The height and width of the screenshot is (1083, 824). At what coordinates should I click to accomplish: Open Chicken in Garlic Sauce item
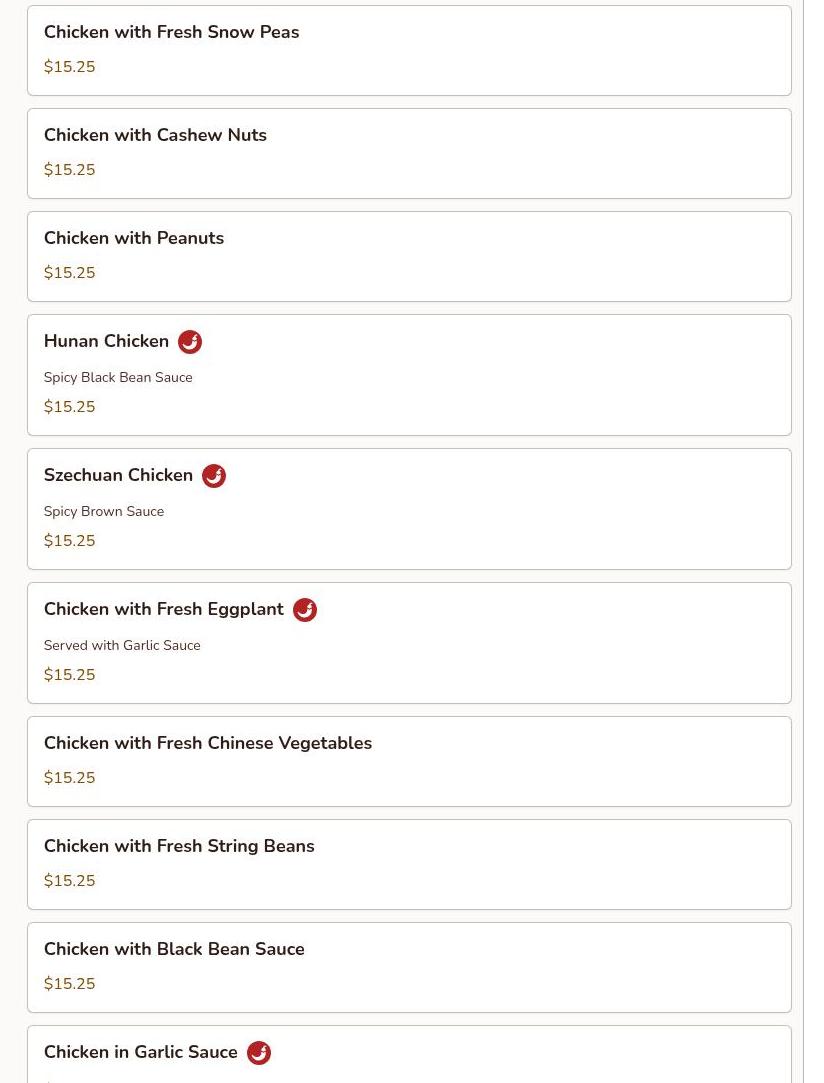[409, 1055]
